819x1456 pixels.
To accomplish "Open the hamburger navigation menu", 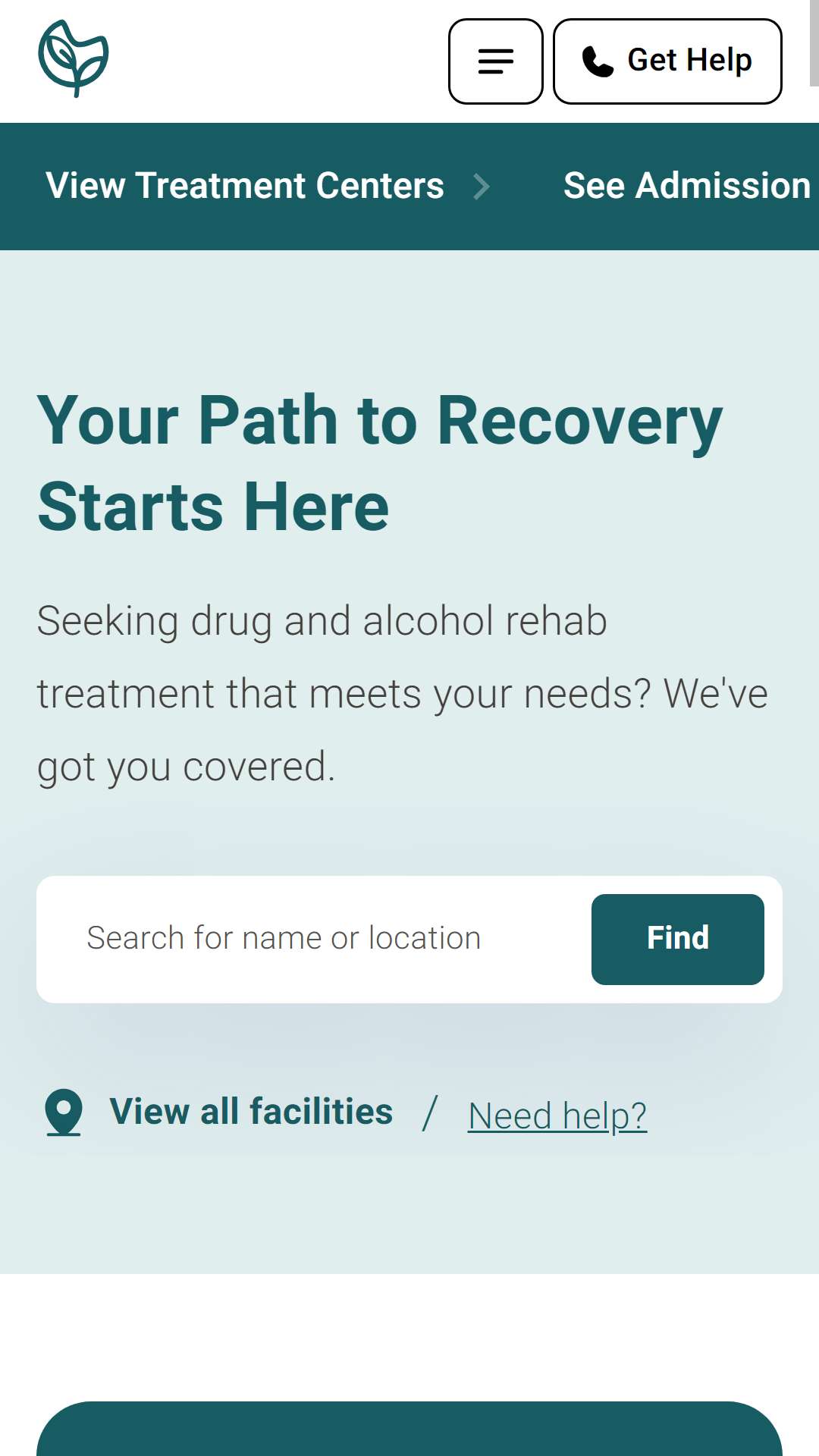I will [495, 61].
